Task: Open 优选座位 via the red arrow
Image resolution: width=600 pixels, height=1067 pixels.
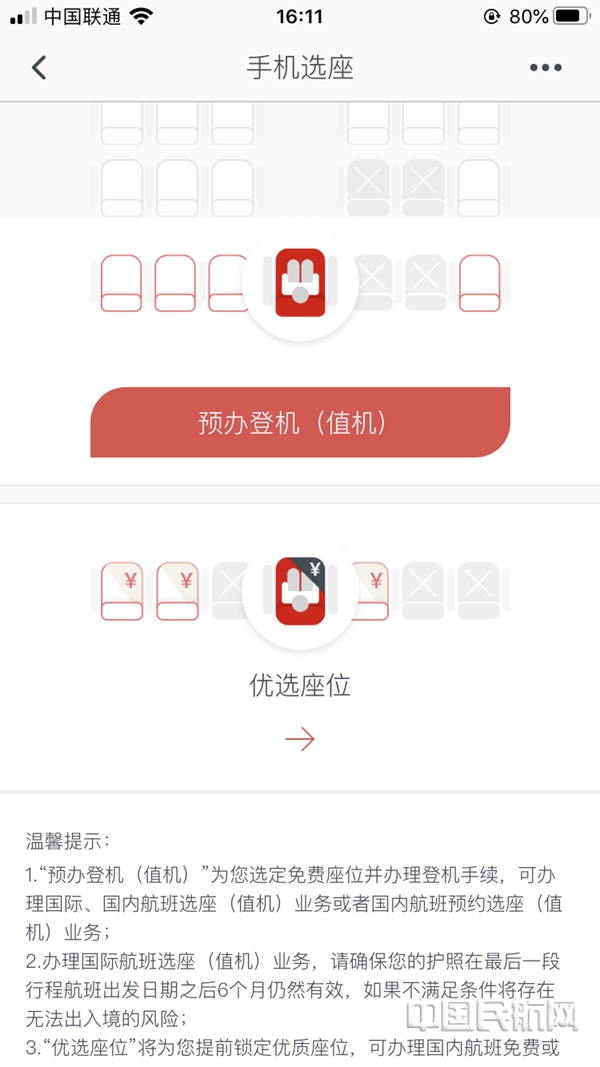Action: coord(300,739)
